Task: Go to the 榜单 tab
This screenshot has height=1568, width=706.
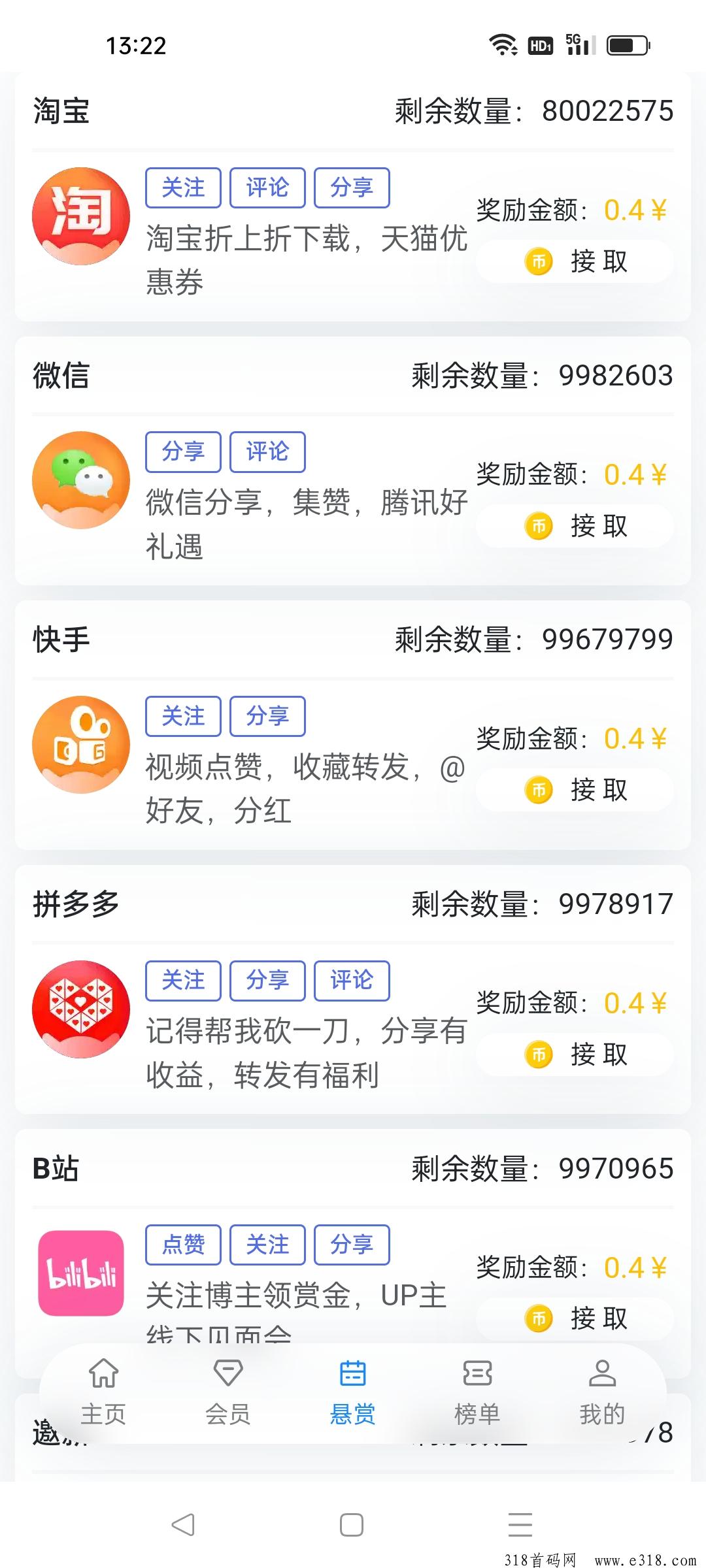Action: (x=477, y=1392)
